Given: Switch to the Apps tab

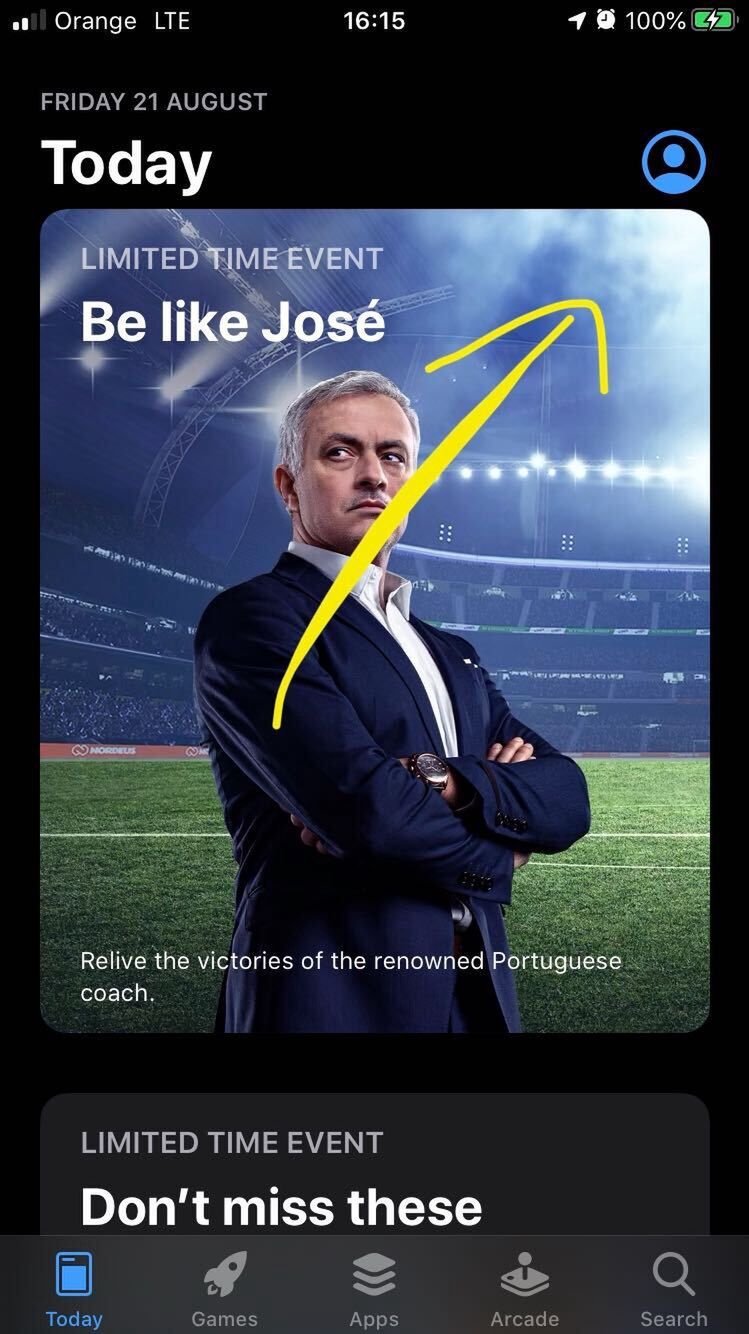Looking at the screenshot, I should [x=374, y=1288].
